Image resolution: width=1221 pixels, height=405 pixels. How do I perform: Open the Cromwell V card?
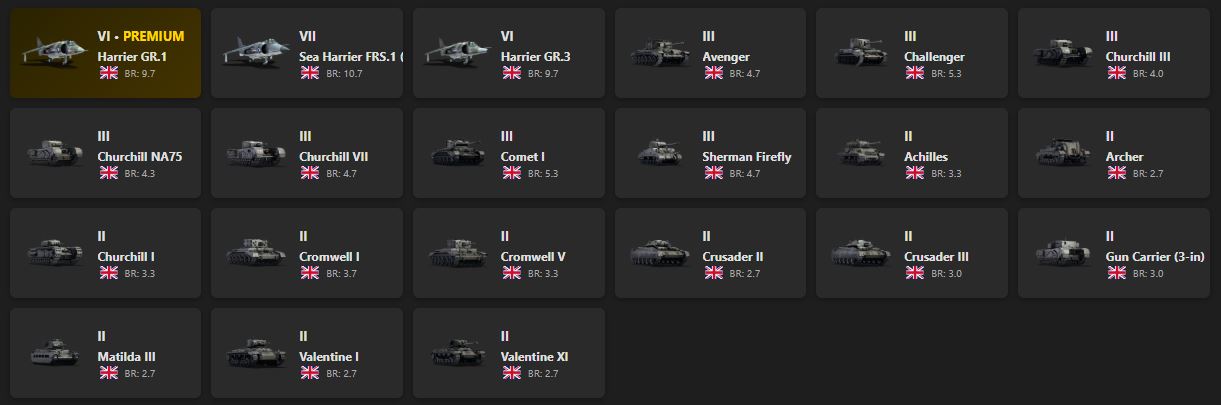pyautogui.click(x=509, y=253)
